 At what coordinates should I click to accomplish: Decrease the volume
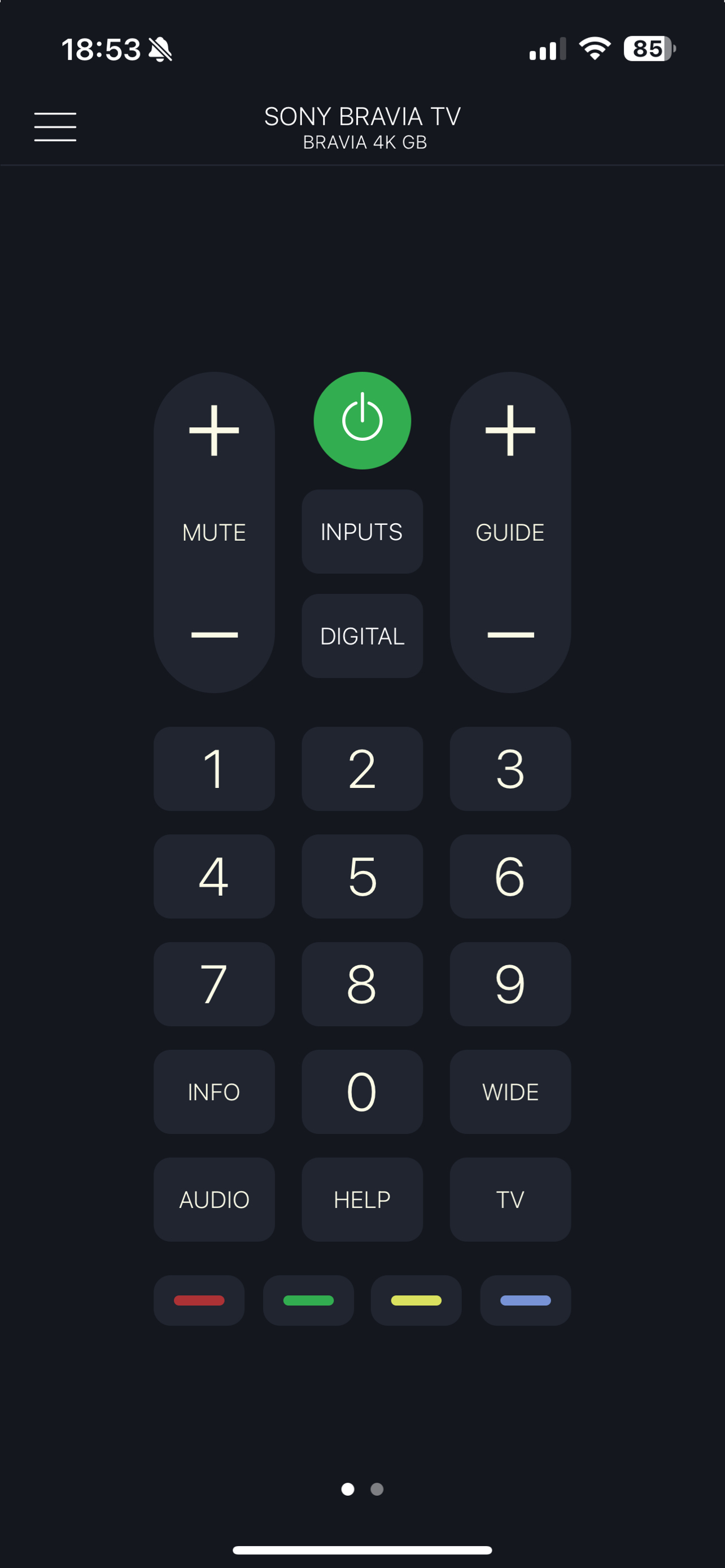point(213,635)
